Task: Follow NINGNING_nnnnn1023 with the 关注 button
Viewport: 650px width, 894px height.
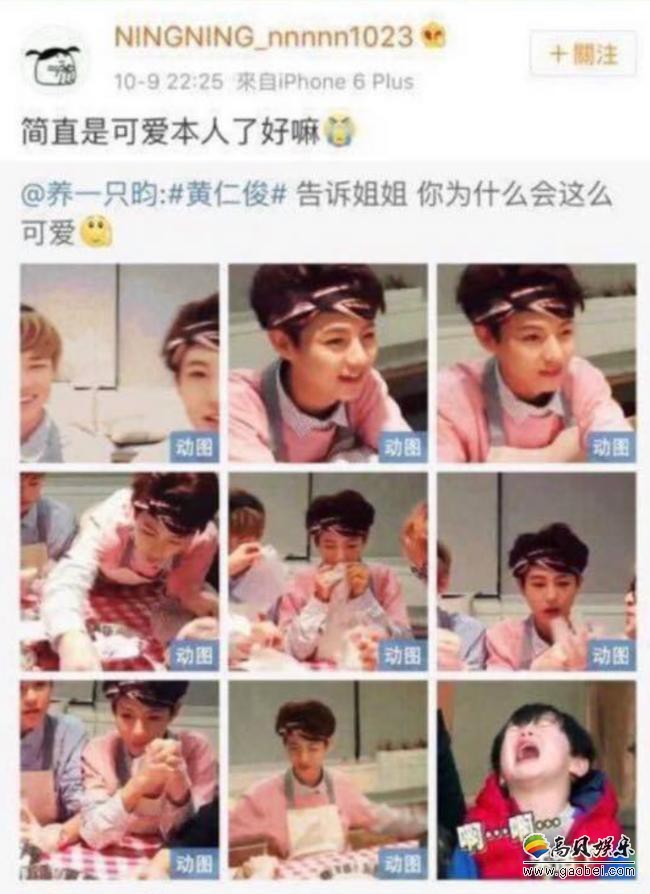Action: [x=583, y=54]
